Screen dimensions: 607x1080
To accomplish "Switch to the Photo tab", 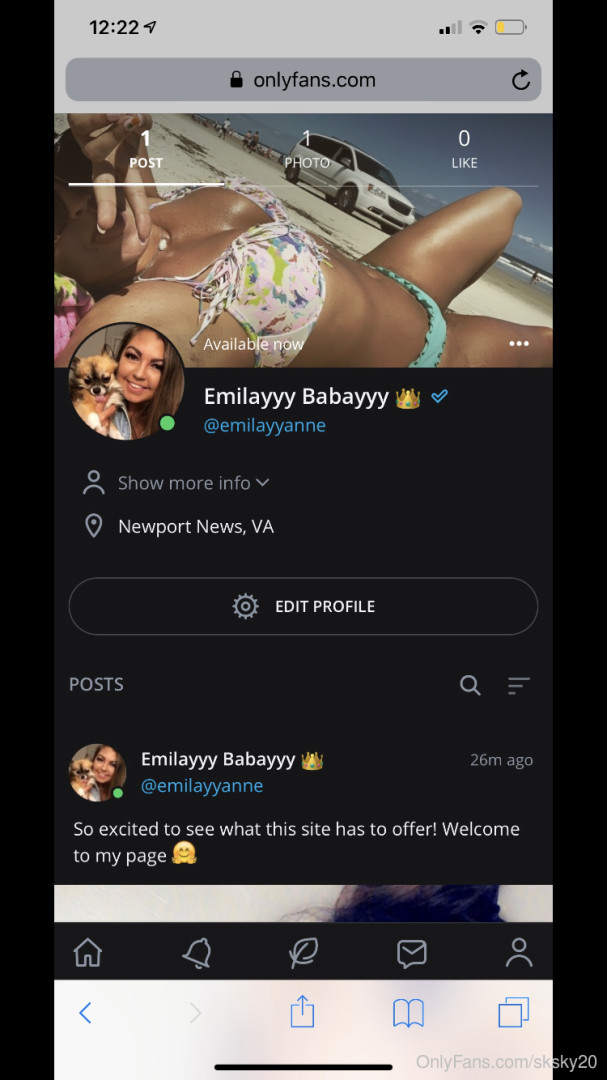I will click(307, 149).
